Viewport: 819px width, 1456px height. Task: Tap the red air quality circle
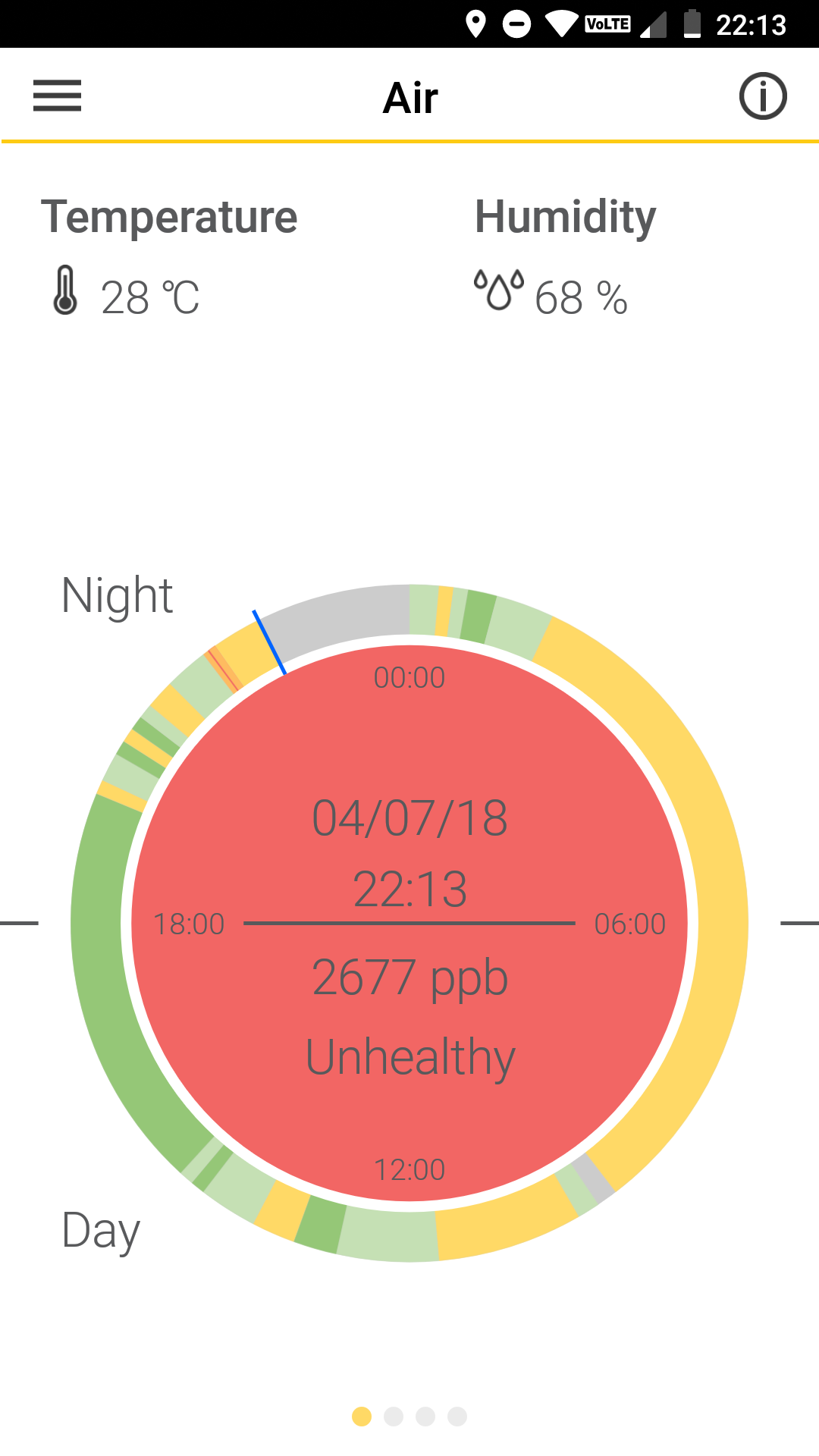(x=409, y=924)
